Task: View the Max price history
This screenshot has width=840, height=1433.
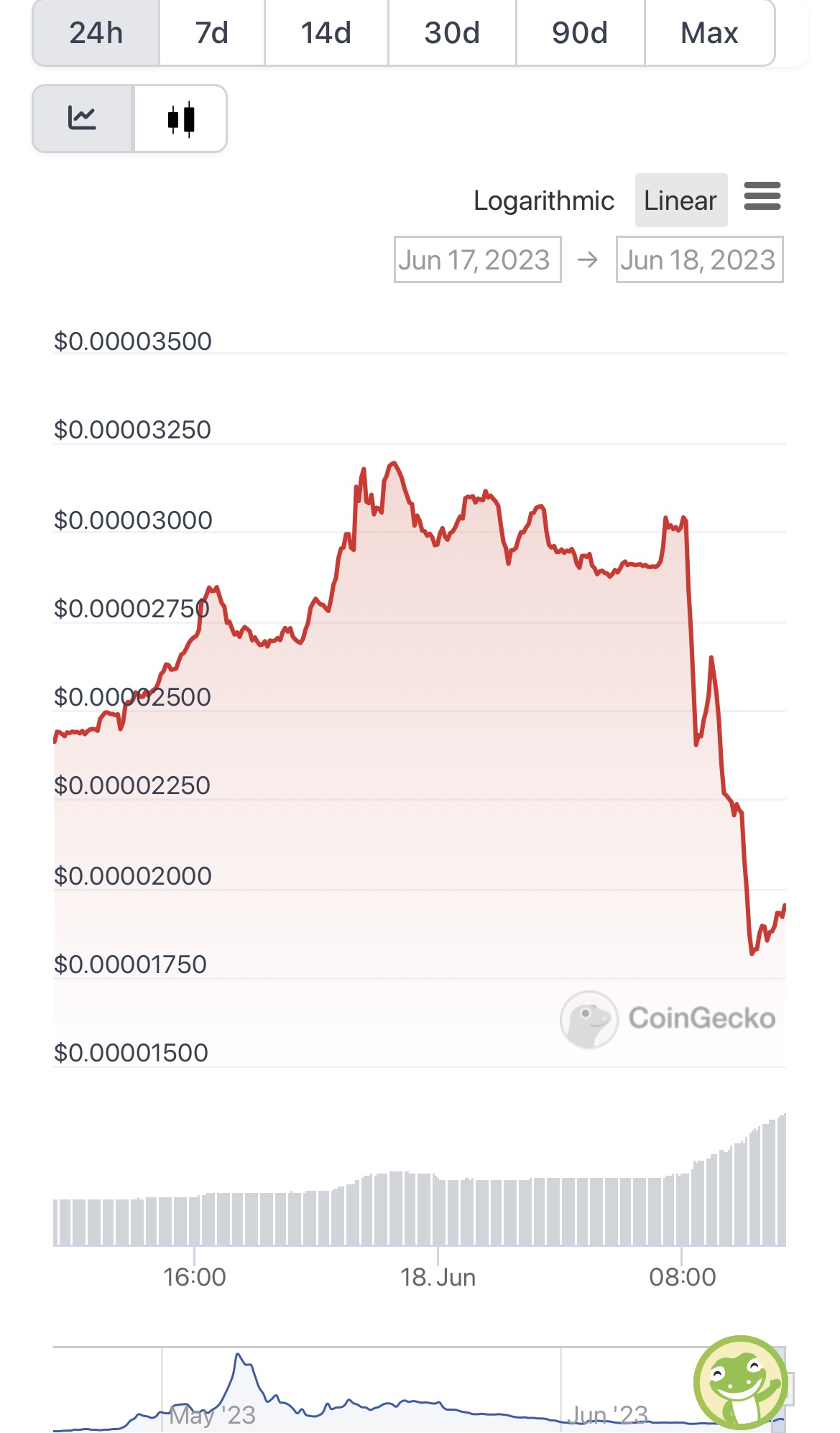Action: pyautogui.click(x=709, y=33)
